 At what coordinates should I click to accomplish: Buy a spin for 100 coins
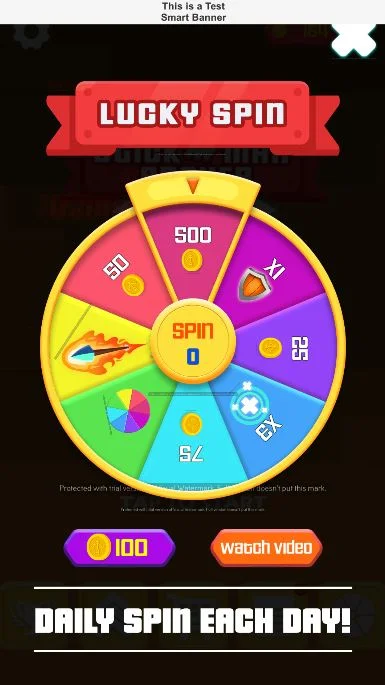pos(119,548)
